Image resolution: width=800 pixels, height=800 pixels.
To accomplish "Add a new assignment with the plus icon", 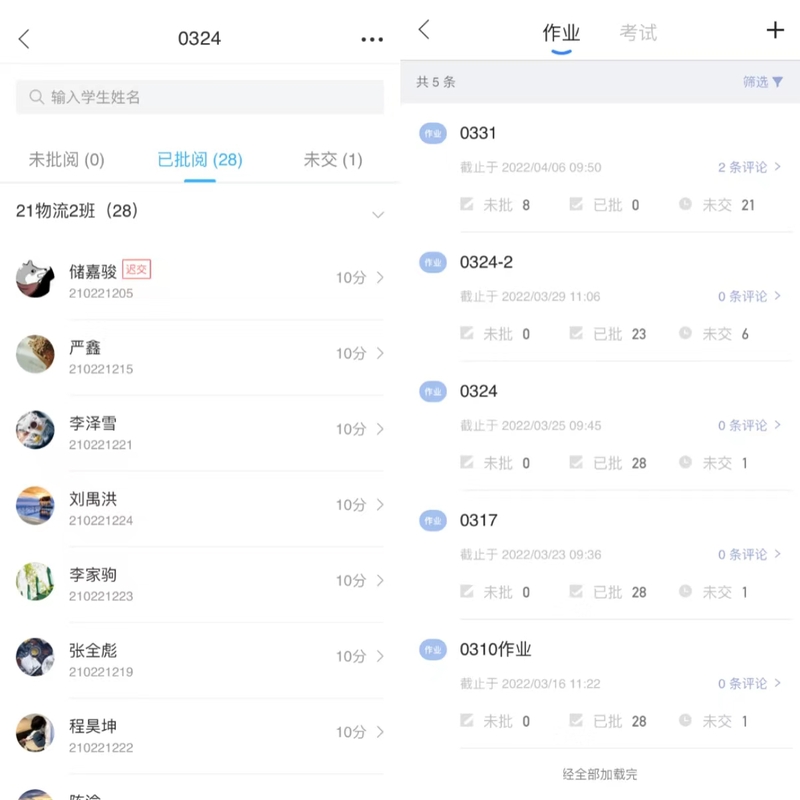I will [x=775, y=30].
